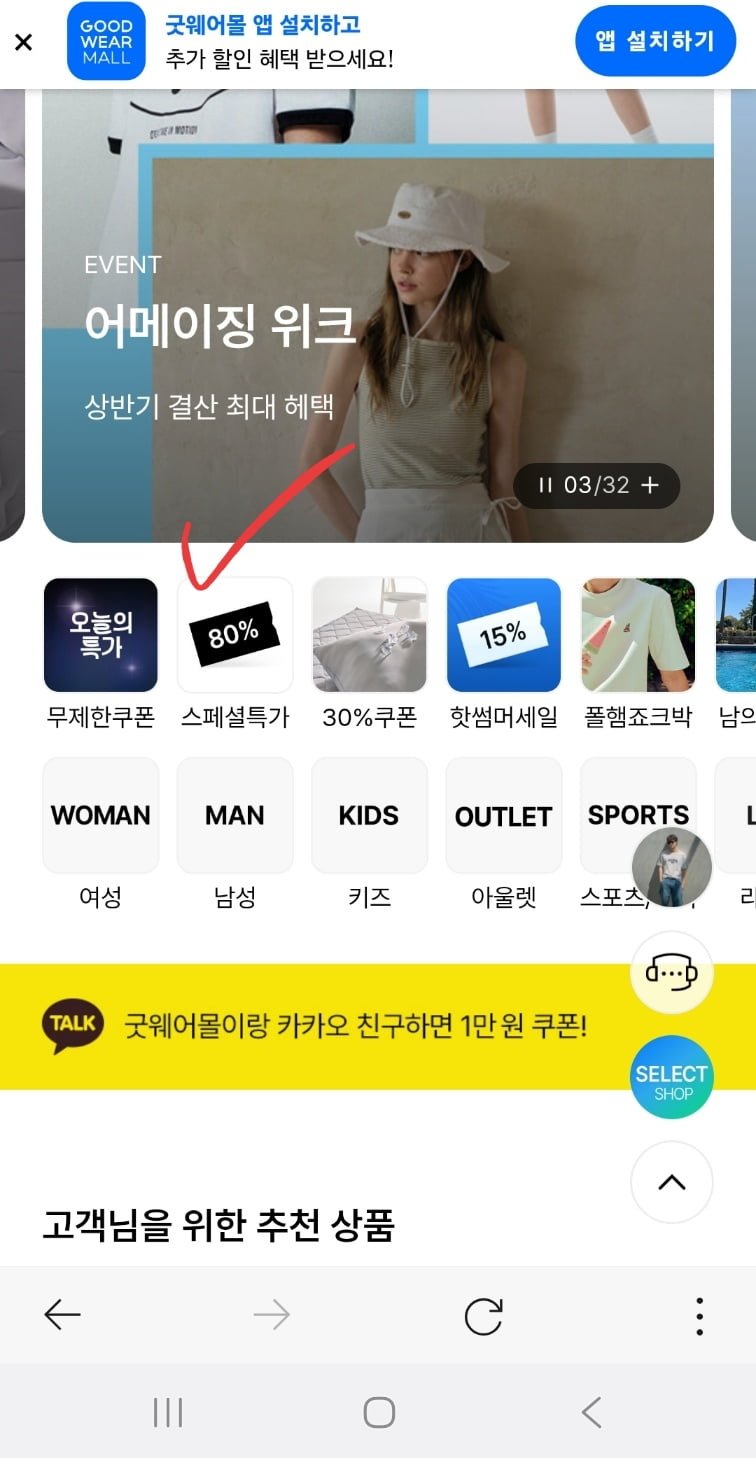The width and height of the screenshot is (756, 1458).
Task: Open the customer support chat icon
Action: tap(671, 972)
